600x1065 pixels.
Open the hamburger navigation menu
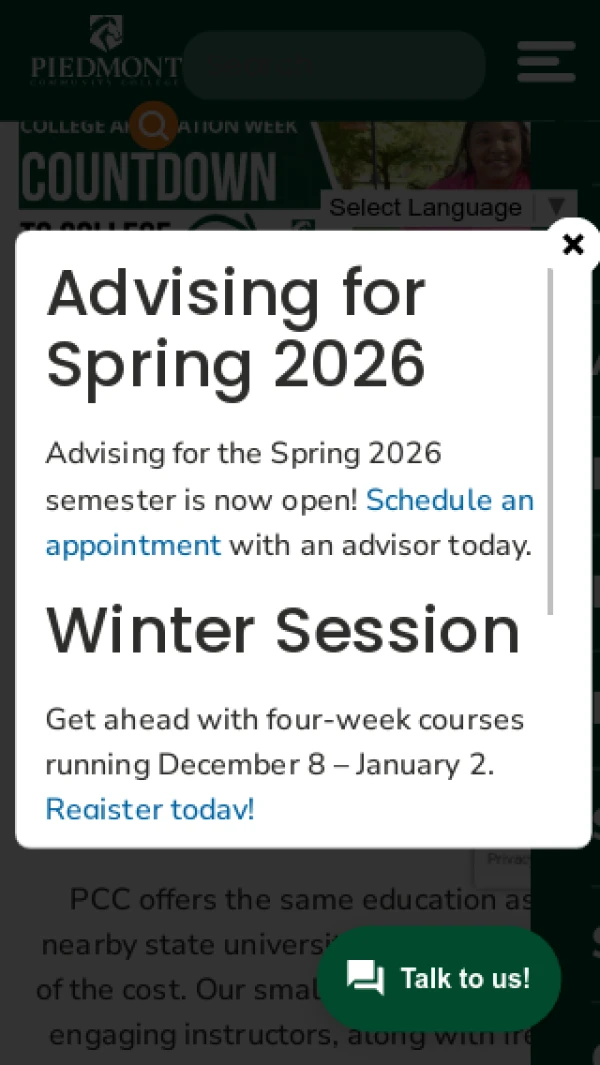(546, 62)
